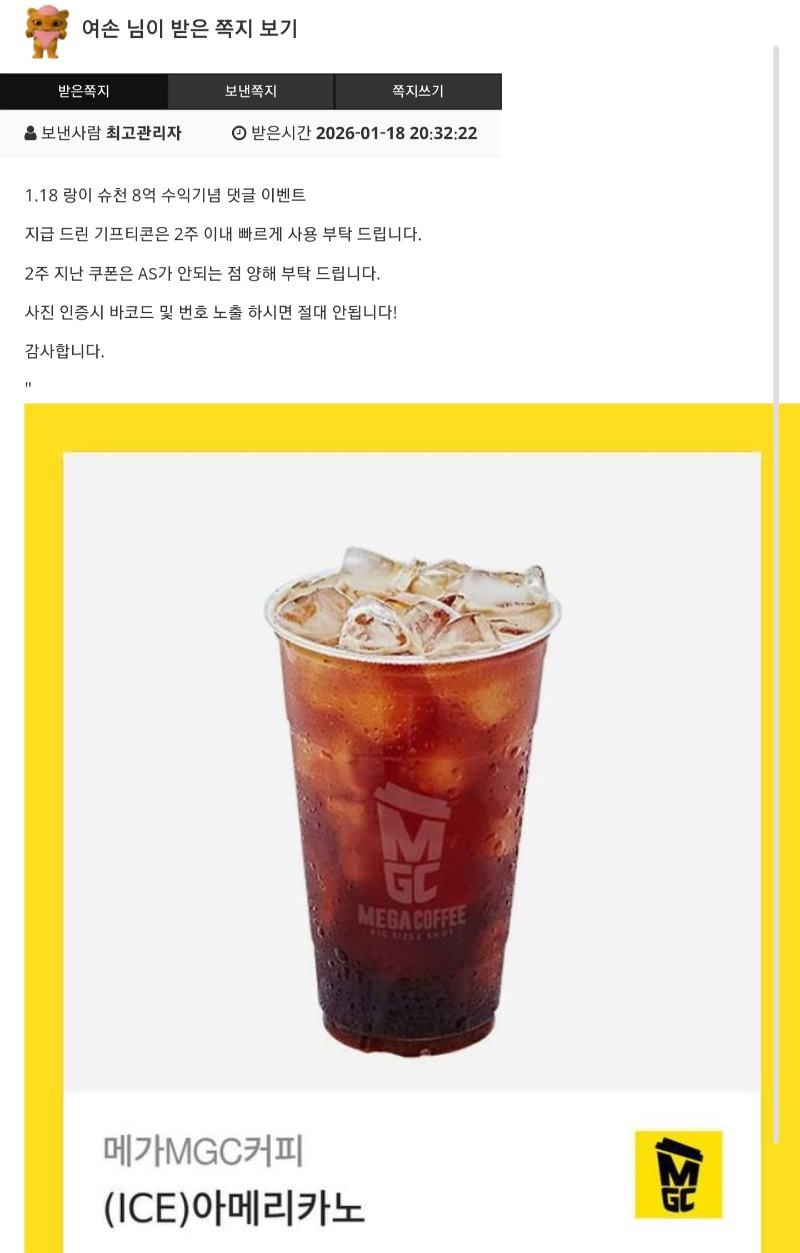This screenshot has width=800, height=1253.
Task: Go to the 쪽지쓰기 tab
Action: pyautogui.click(x=417, y=91)
